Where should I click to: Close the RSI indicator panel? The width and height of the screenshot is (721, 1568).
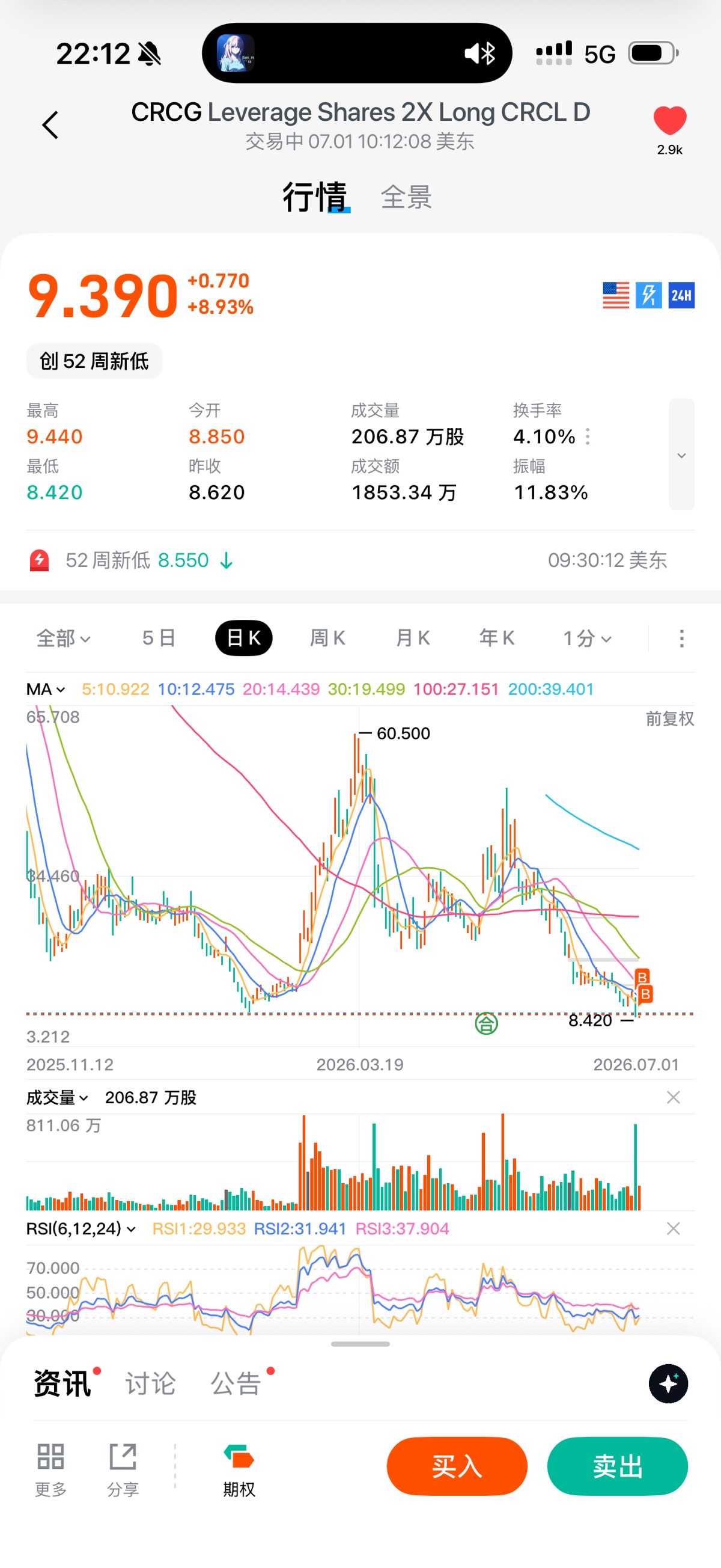pyautogui.click(x=673, y=1228)
